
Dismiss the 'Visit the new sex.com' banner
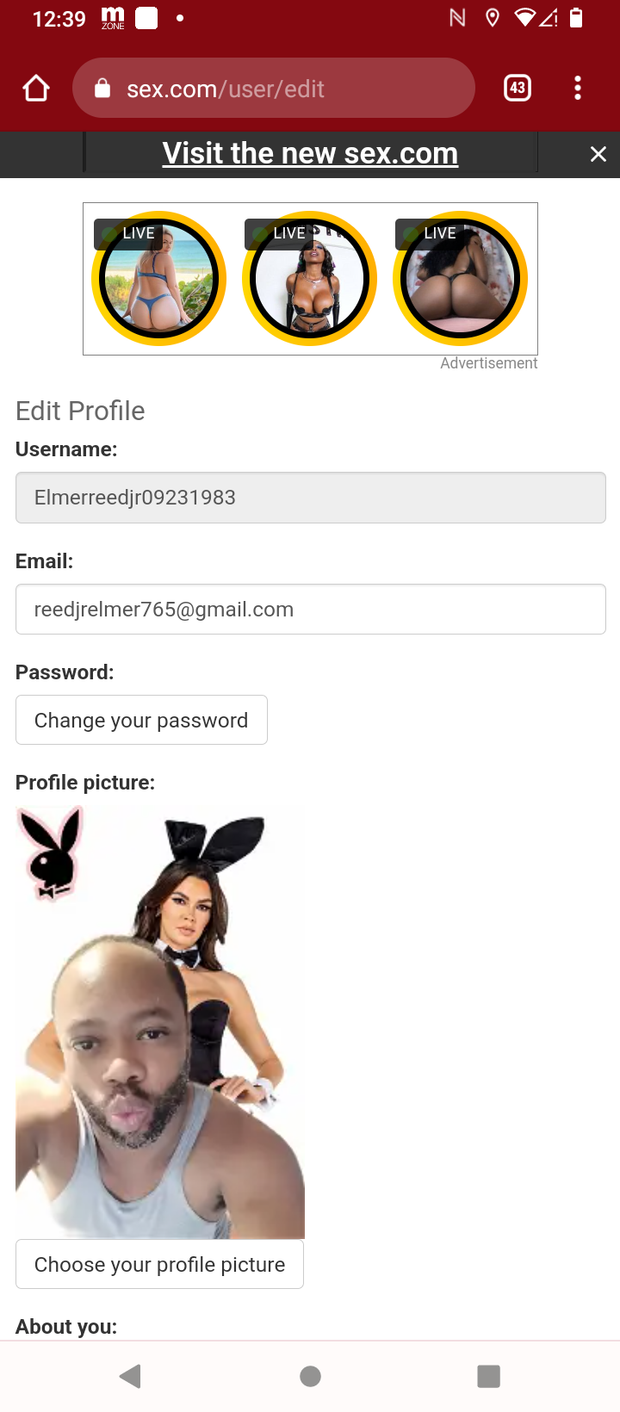tap(598, 154)
